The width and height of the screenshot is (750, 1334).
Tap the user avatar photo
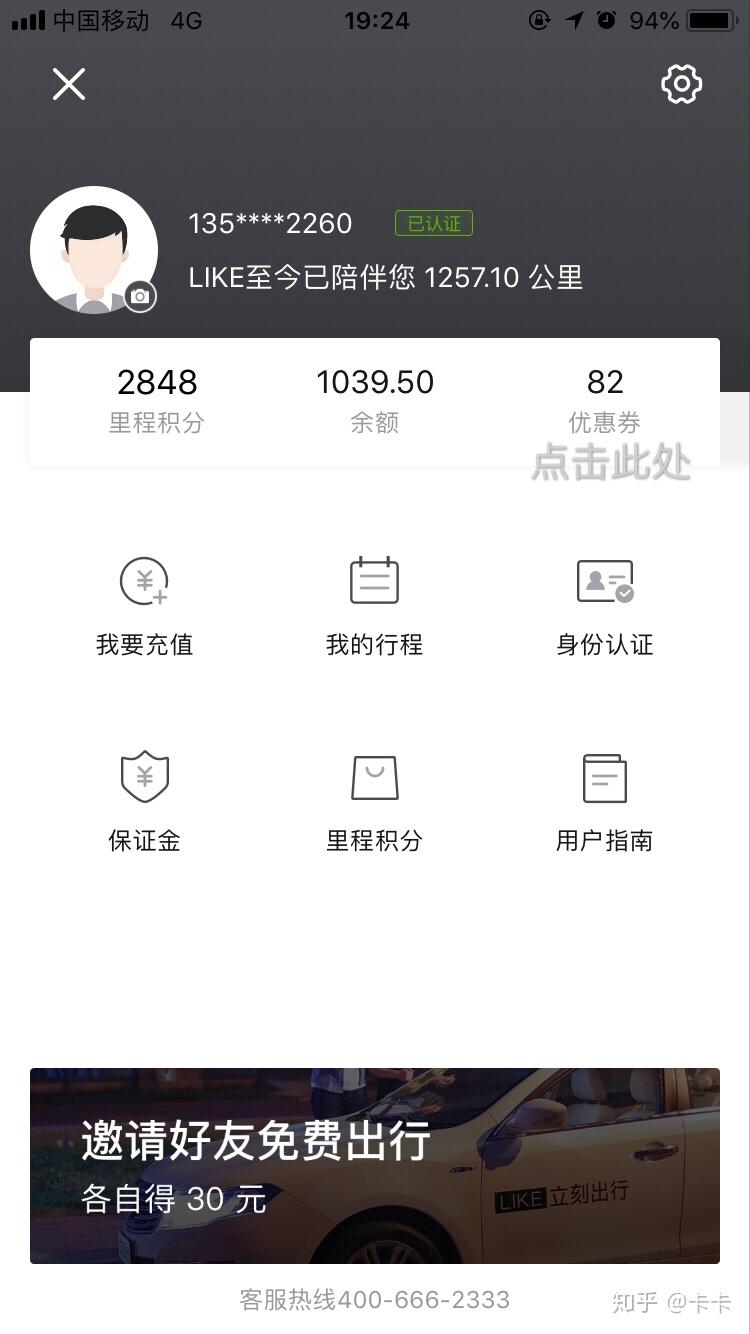tap(93, 248)
